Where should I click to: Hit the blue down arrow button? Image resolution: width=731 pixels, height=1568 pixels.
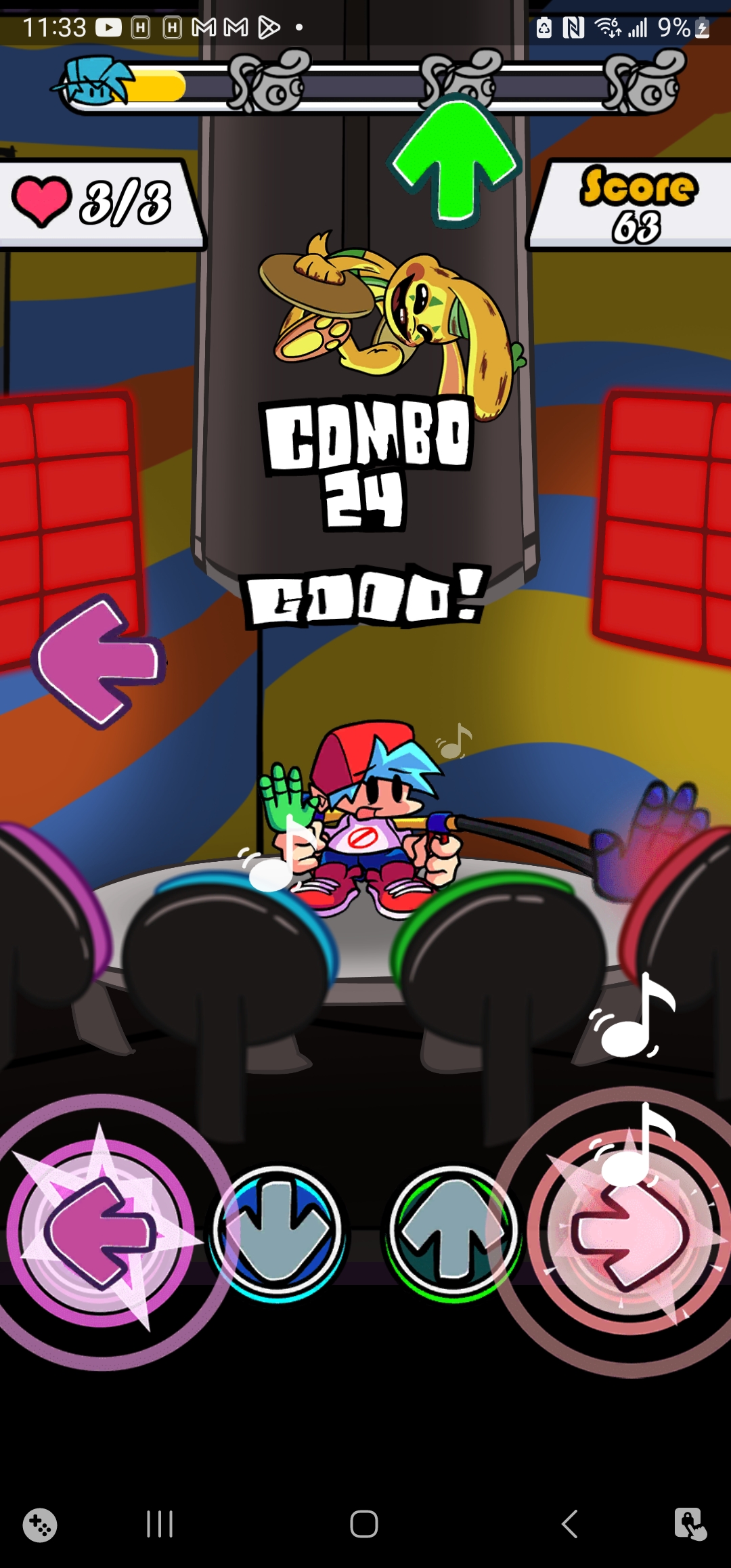pos(277,1232)
